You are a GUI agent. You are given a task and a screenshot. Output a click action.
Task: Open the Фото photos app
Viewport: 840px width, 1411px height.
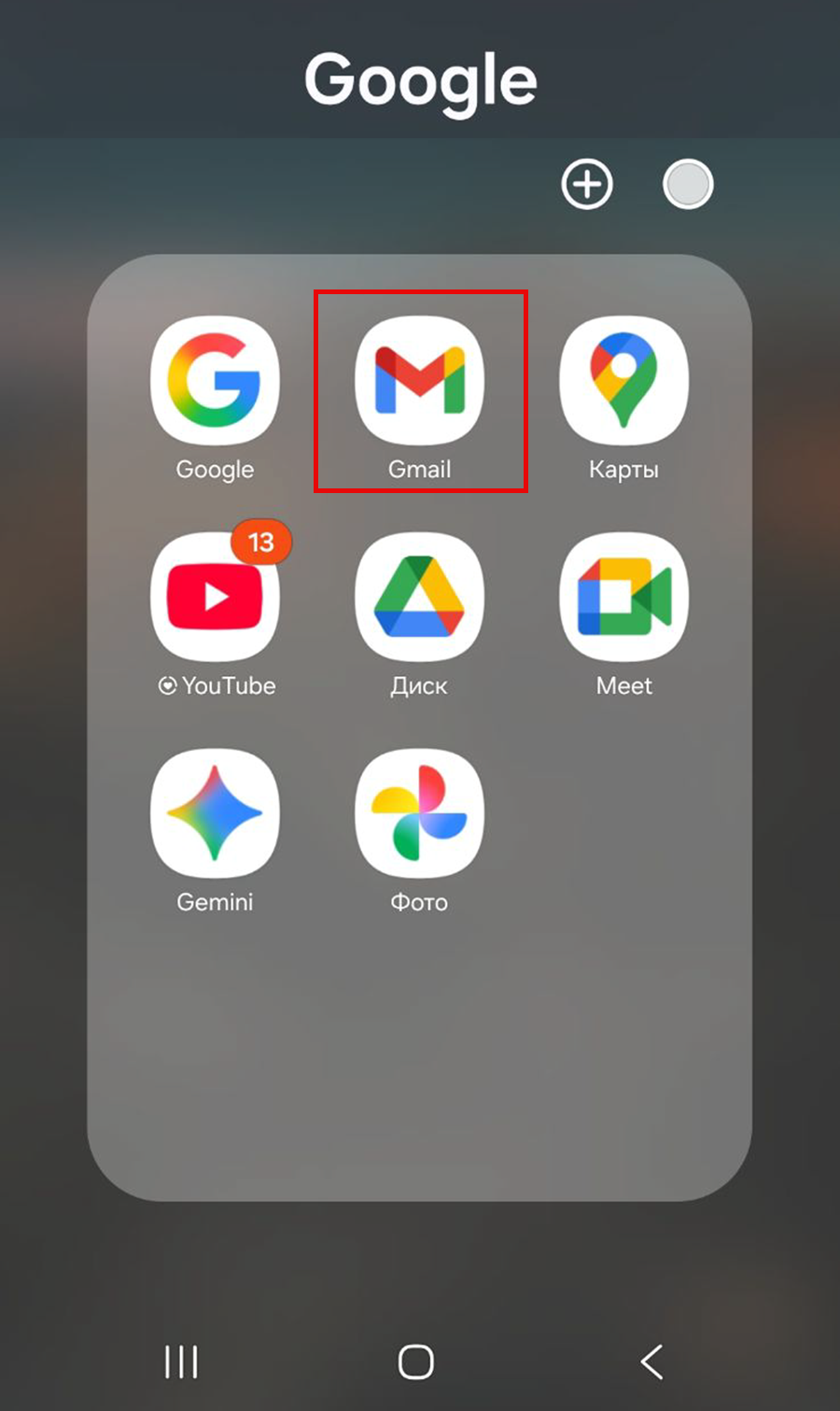tap(420, 813)
